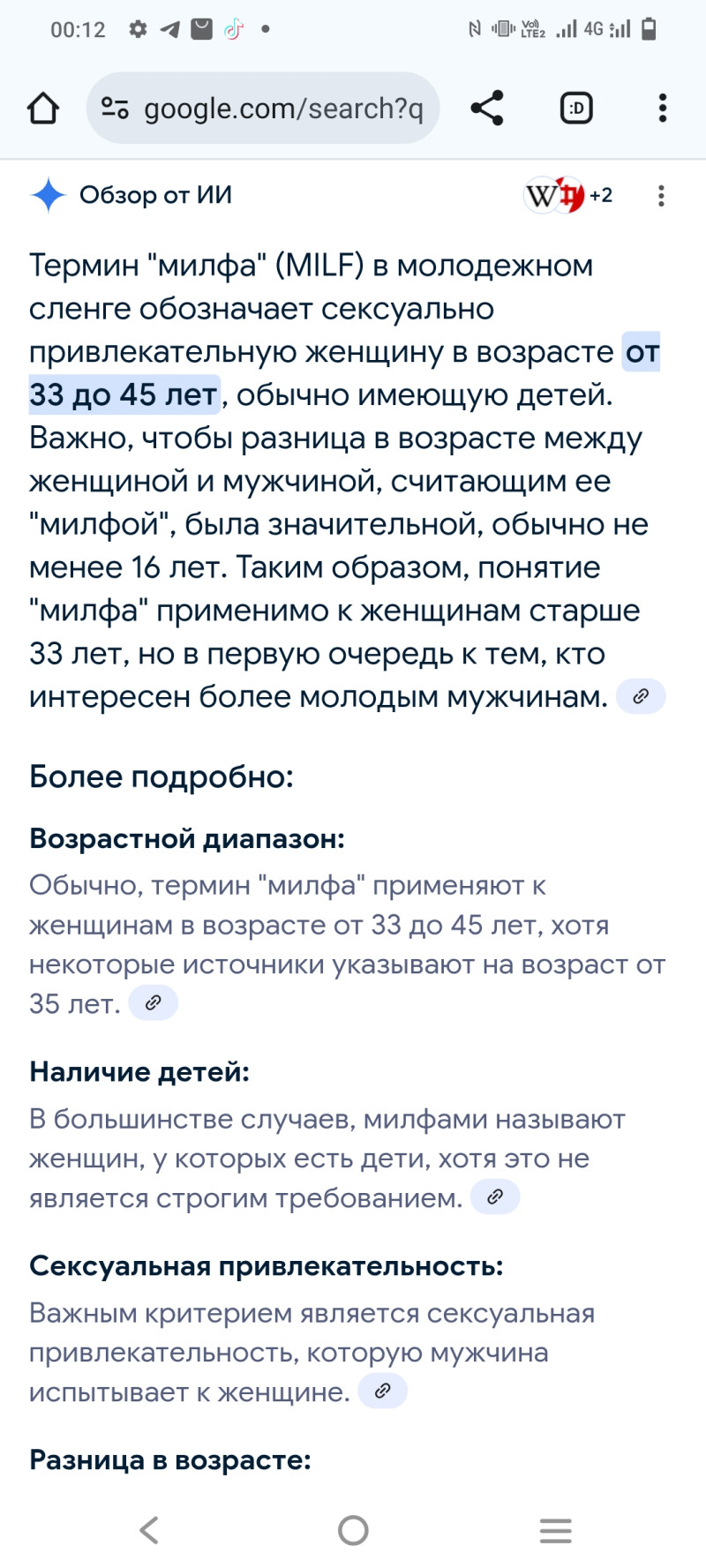Open source link under Сексуальная привлекательность
The image size is (706, 1568).
(x=382, y=1392)
